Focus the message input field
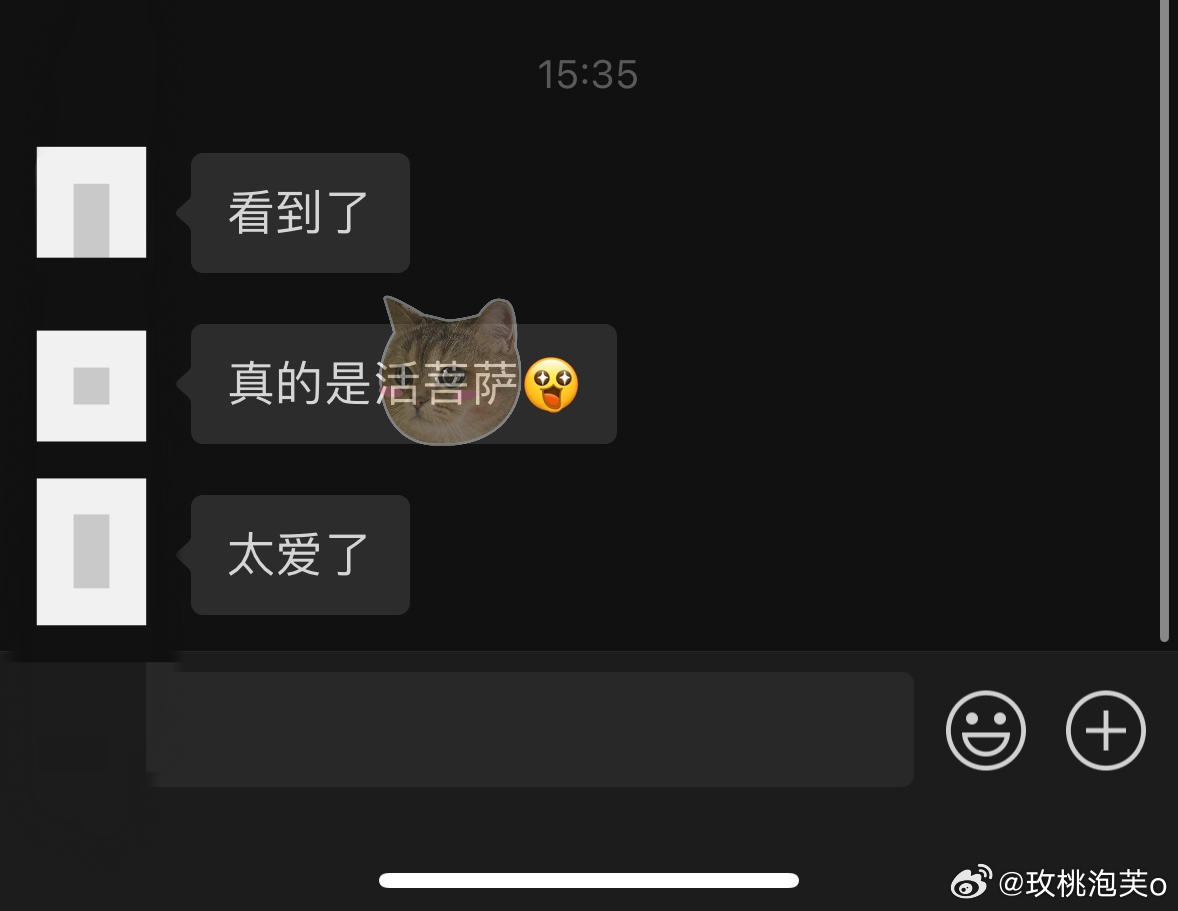 pyautogui.click(x=530, y=729)
